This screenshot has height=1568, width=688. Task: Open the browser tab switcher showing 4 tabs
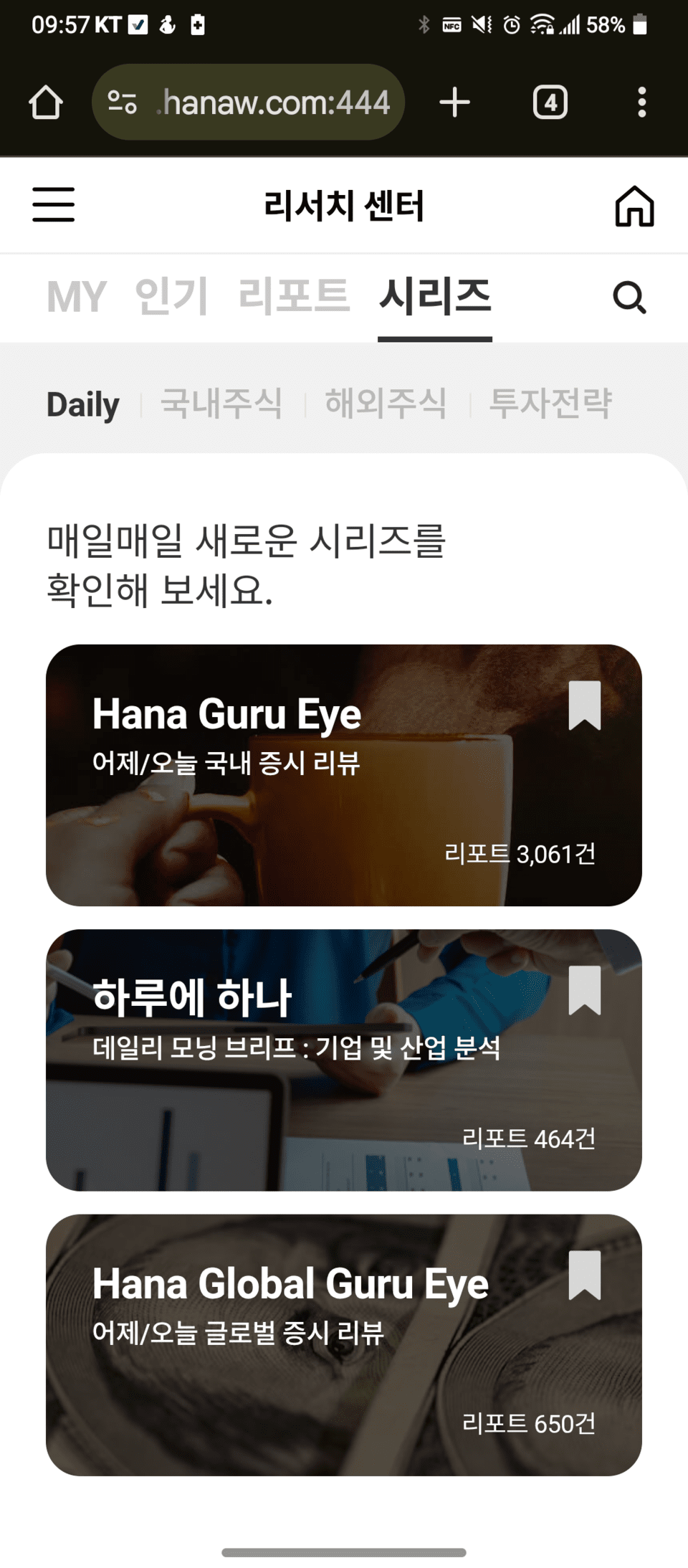(x=549, y=102)
